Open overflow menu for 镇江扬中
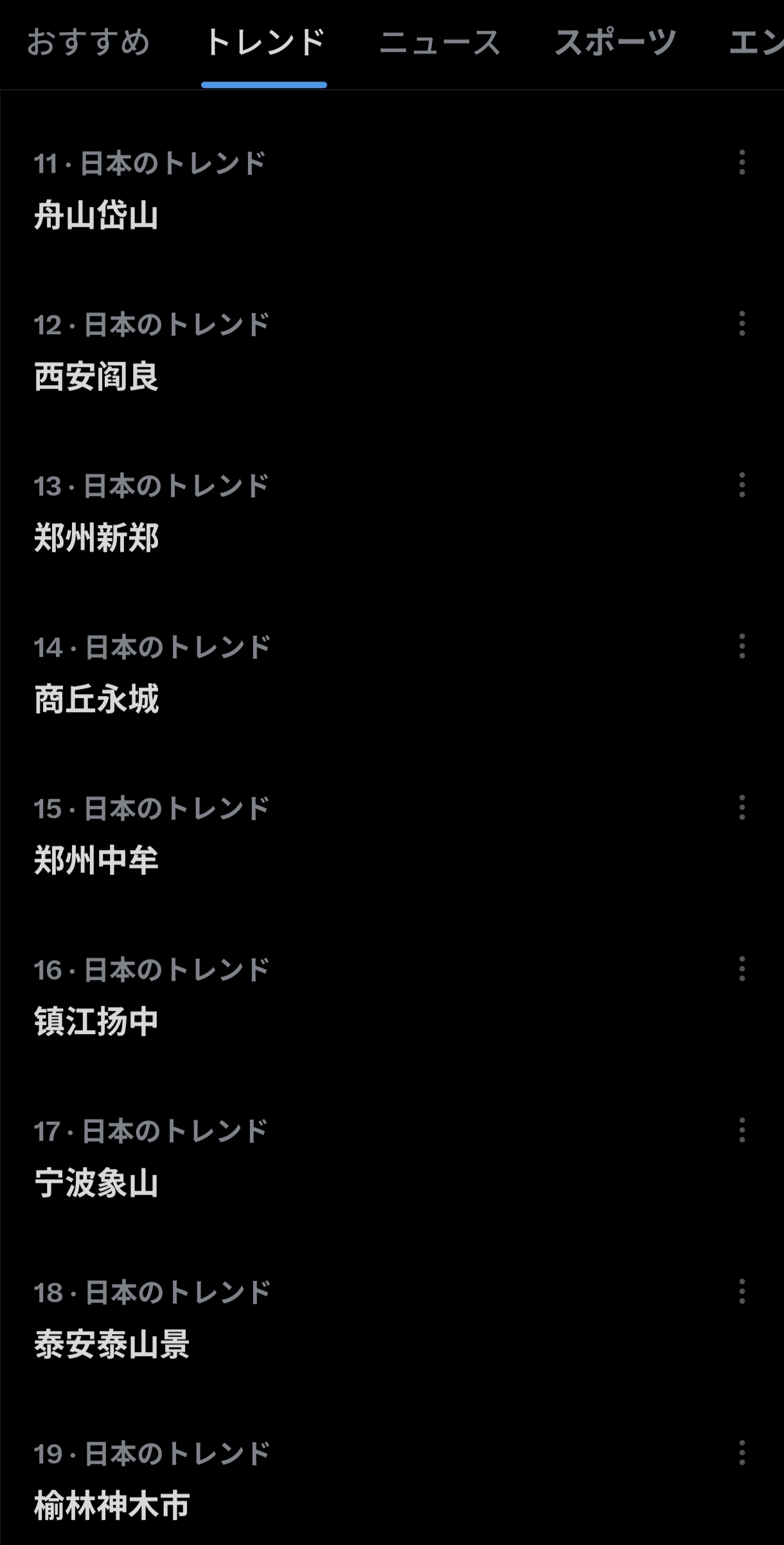This screenshot has width=784, height=1545. click(x=742, y=969)
